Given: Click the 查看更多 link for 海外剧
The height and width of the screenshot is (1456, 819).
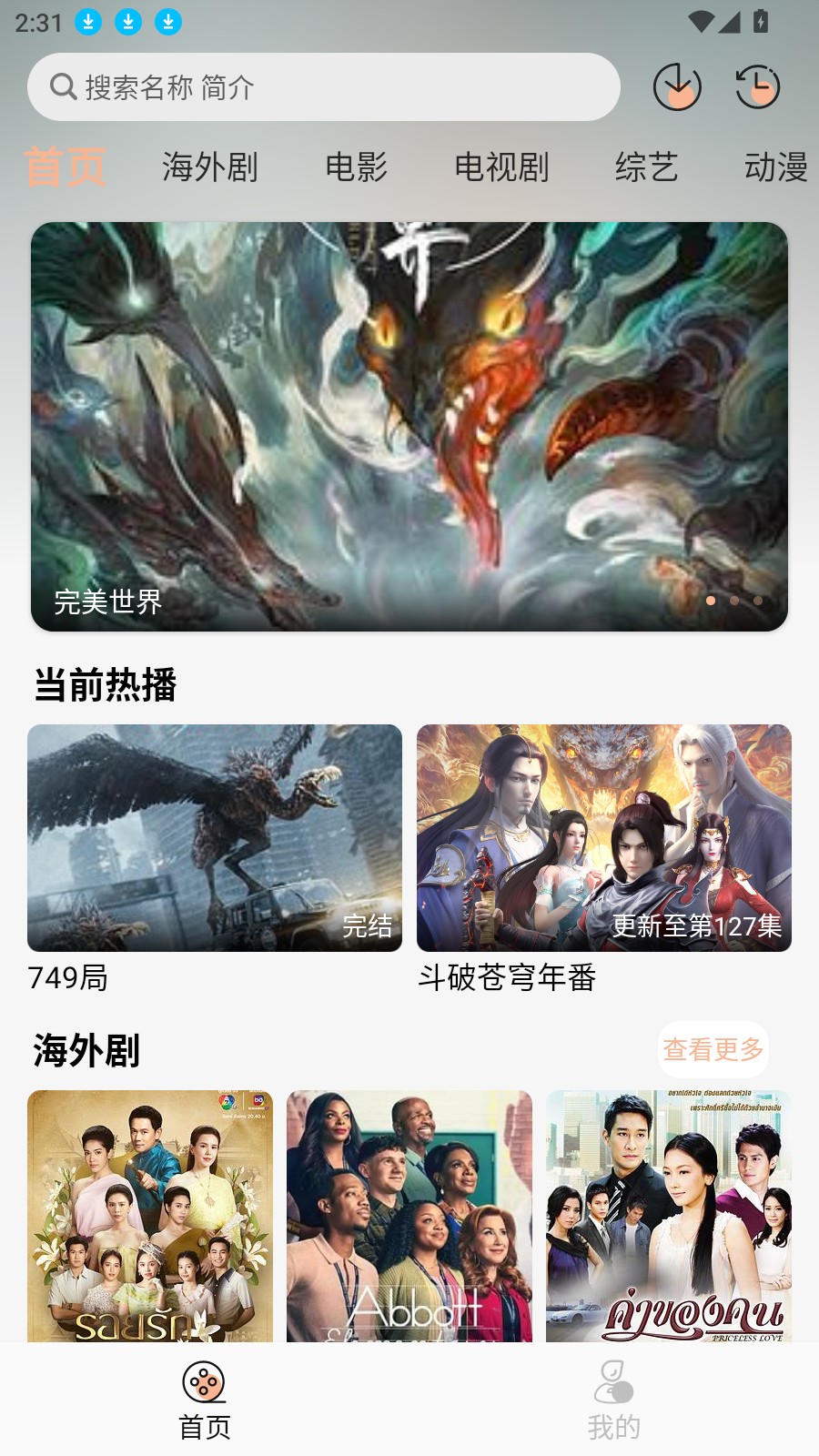Looking at the screenshot, I should pyautogui.click(x=713, y=1049).
